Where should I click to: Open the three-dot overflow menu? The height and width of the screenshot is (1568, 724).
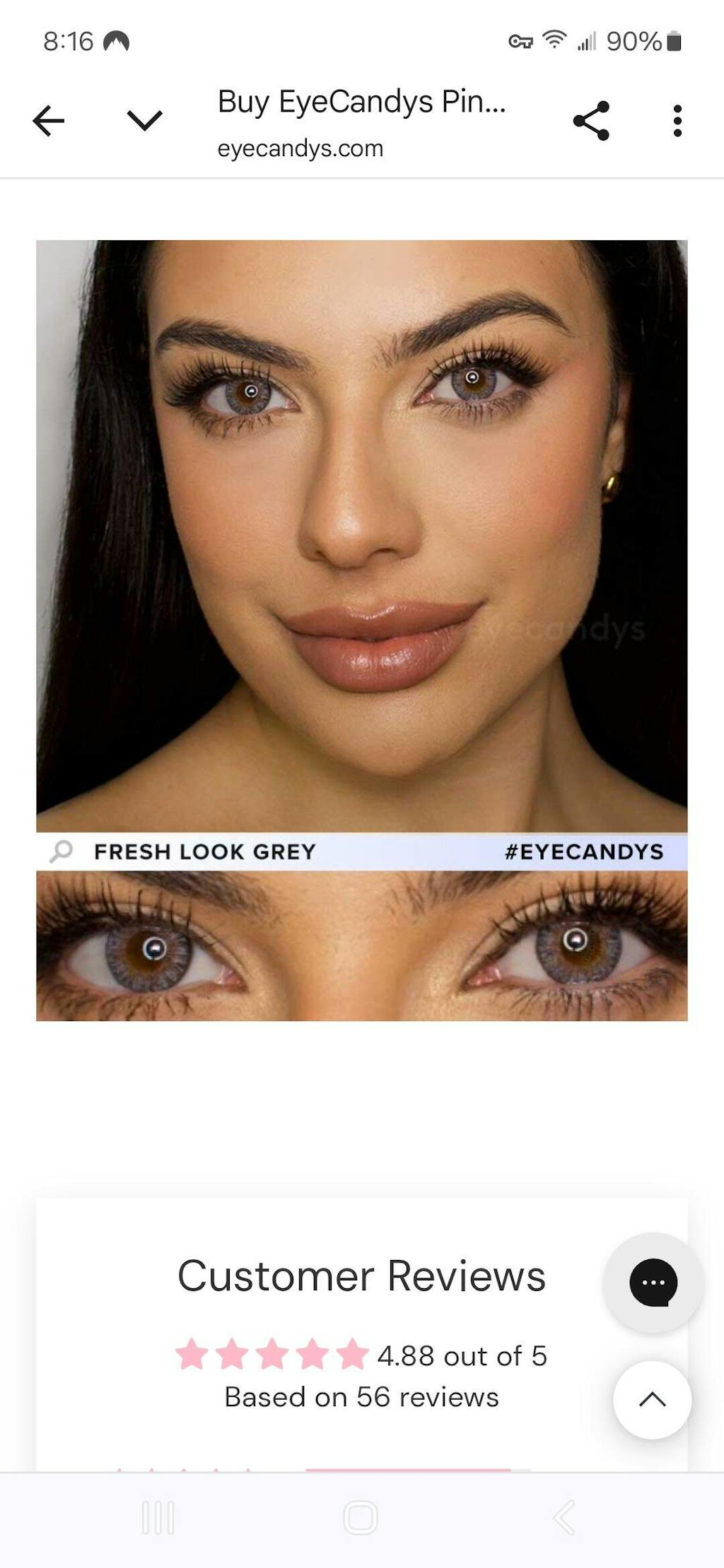click(x=677, y=121)
